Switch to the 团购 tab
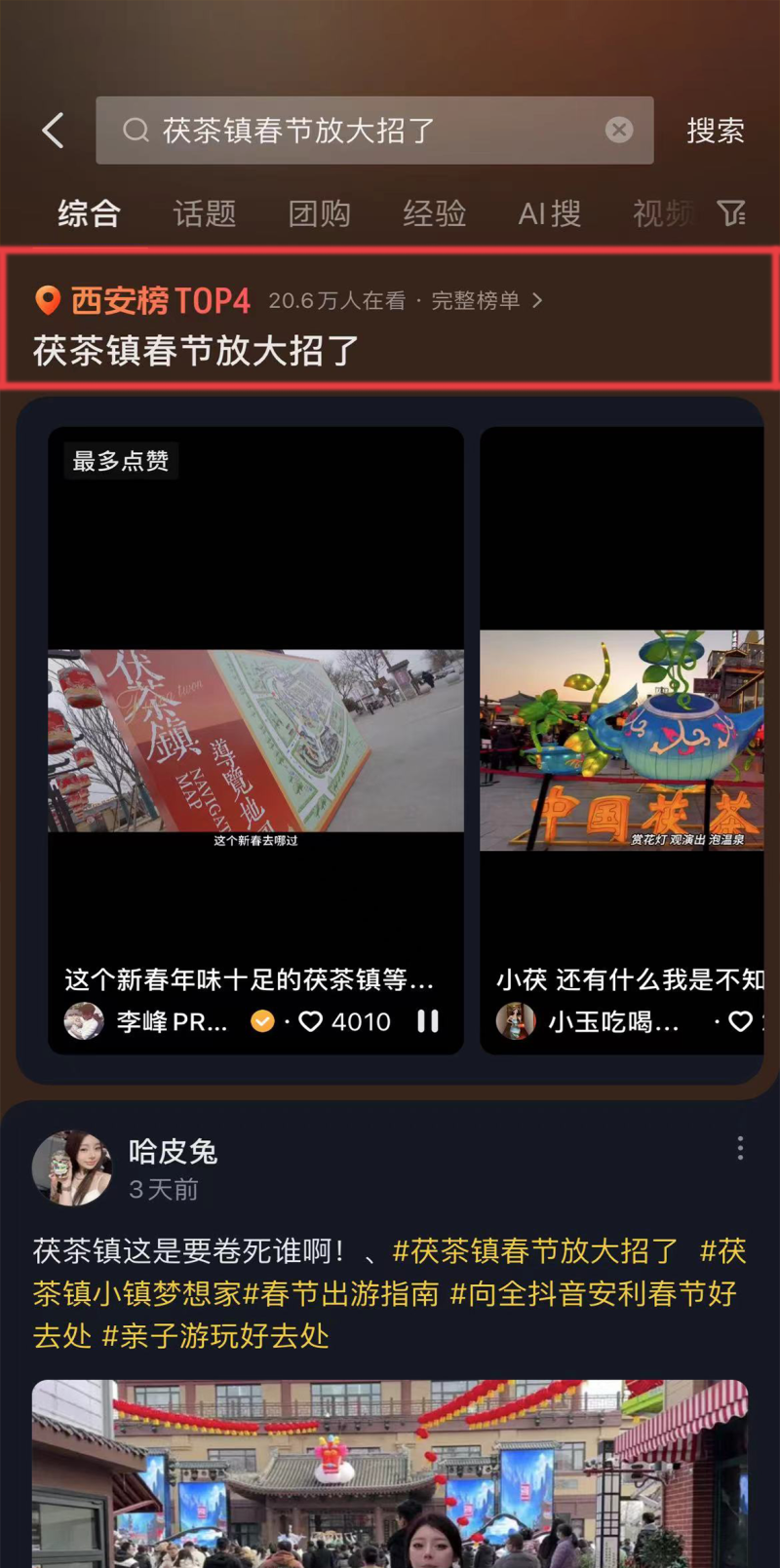Viewport: 780px width, 1568px height. 319,213
